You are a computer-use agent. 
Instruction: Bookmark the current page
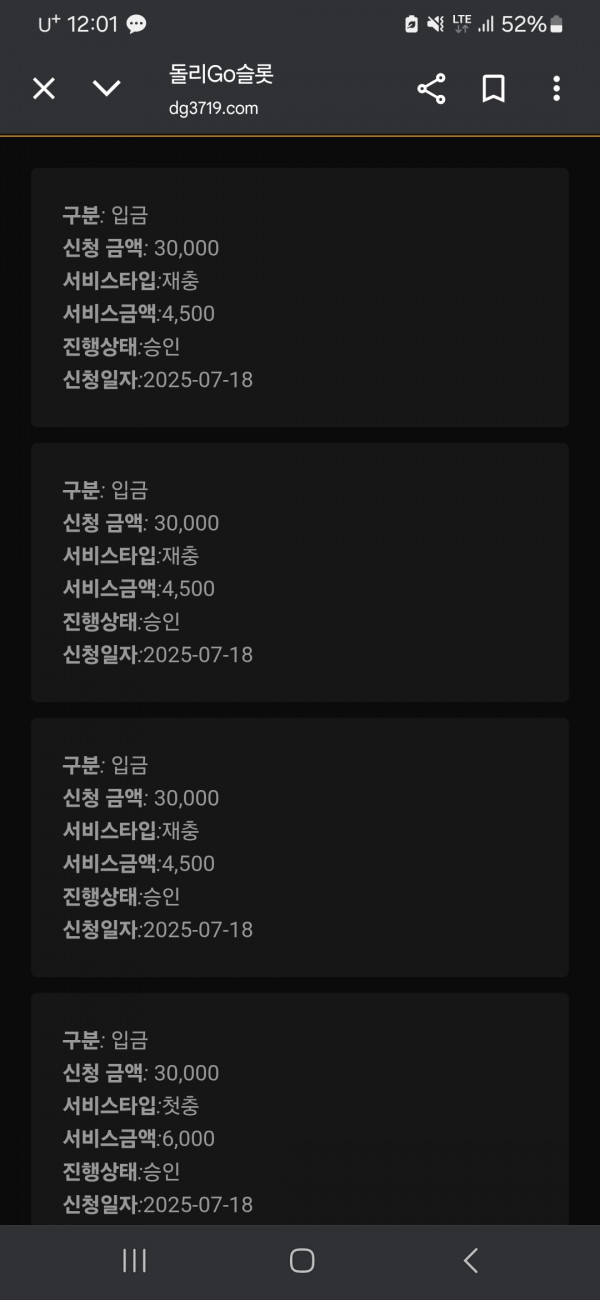[x=493, y=89]
